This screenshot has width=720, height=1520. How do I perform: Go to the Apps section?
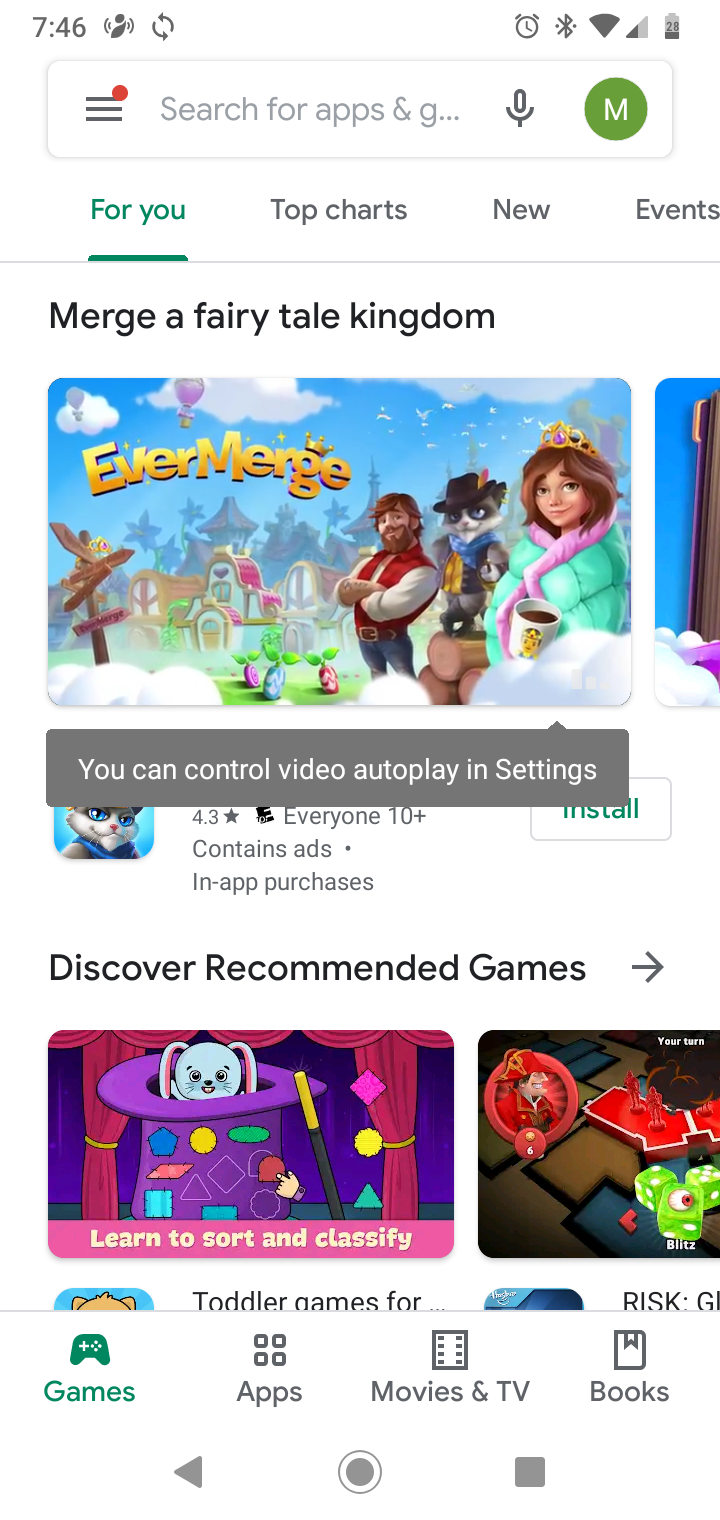pos(269,1367)
